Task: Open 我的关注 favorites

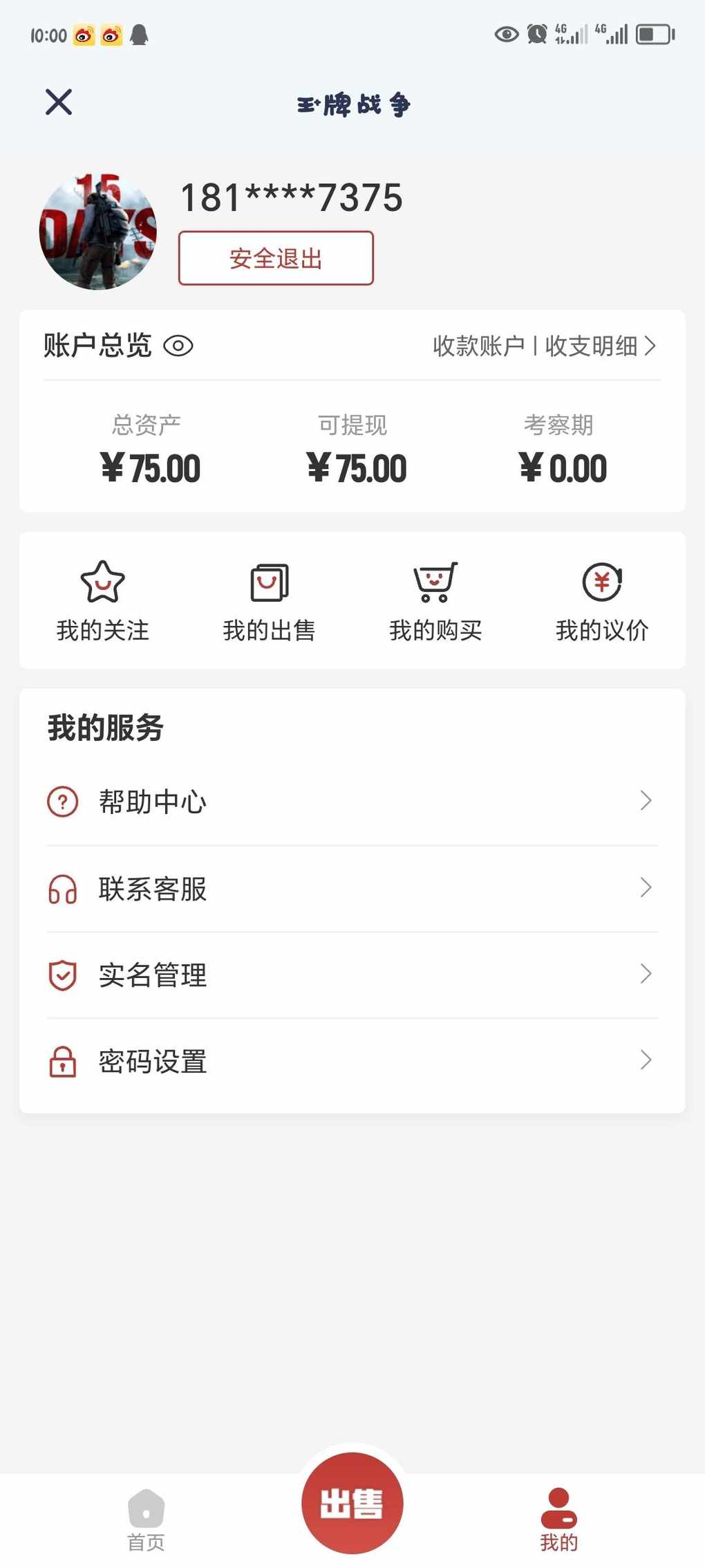Action: click(x=103, y=601)
